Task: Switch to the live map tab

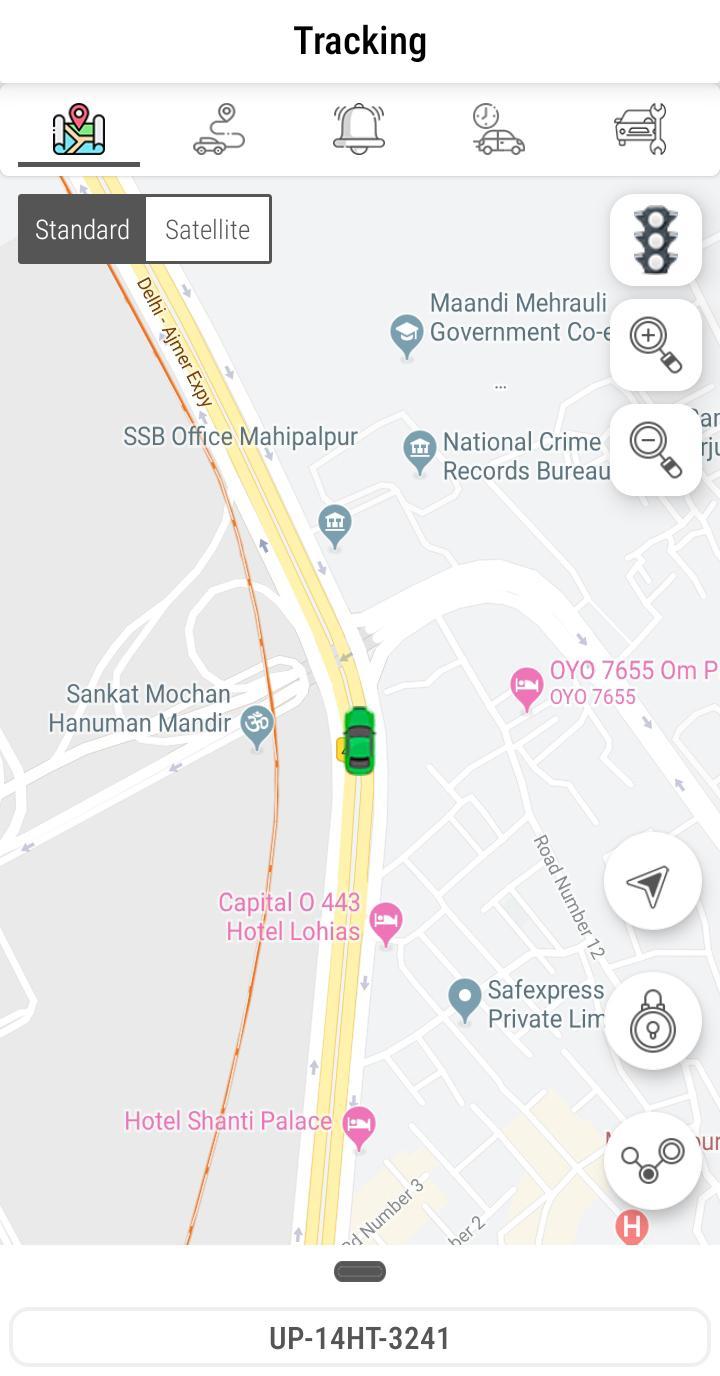Action: point(79,130)
